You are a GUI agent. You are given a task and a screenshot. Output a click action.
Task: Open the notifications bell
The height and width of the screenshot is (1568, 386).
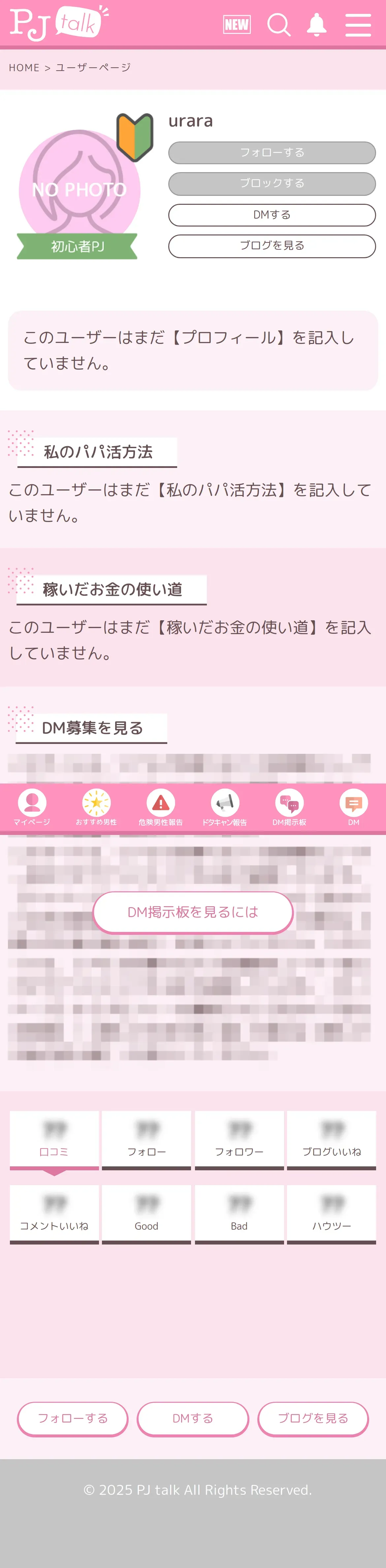(317, 25)
